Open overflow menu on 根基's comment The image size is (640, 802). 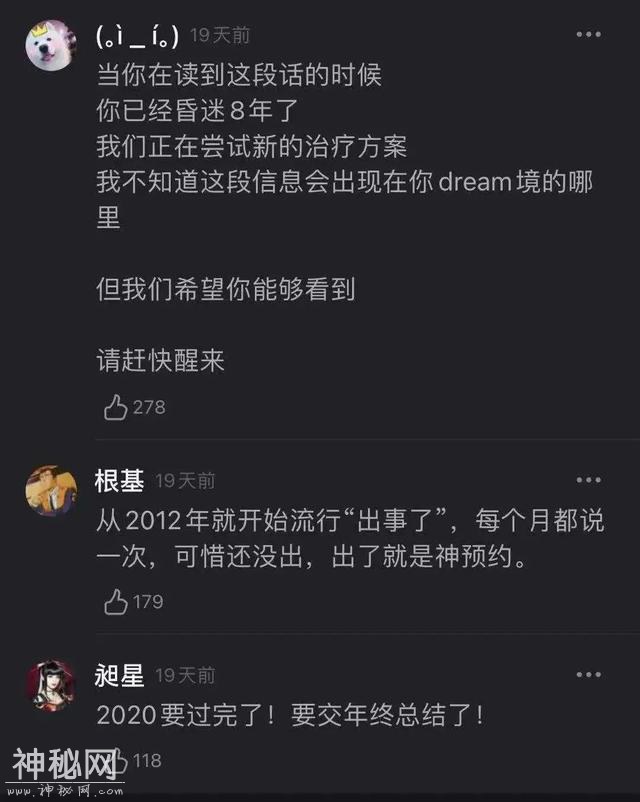[x=589, y=480]
